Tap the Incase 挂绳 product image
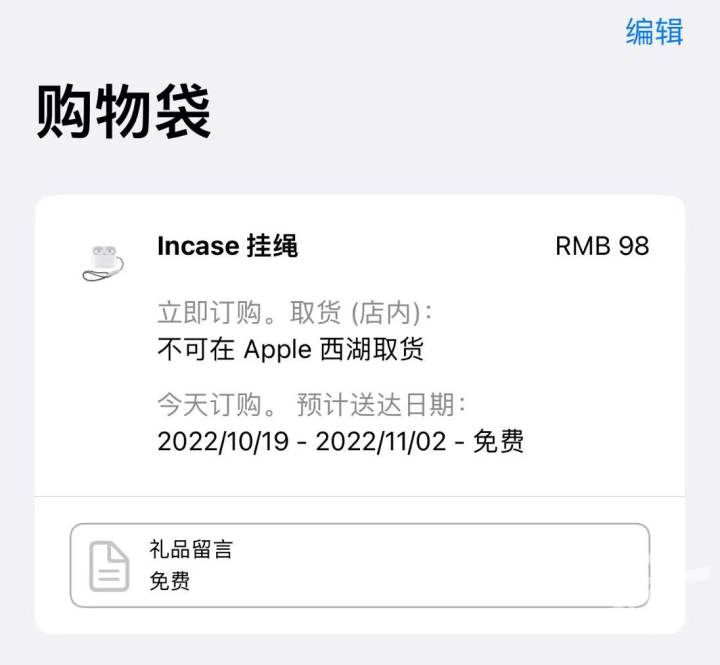Screen dimensions: 720x665 (x=102, y=261)
